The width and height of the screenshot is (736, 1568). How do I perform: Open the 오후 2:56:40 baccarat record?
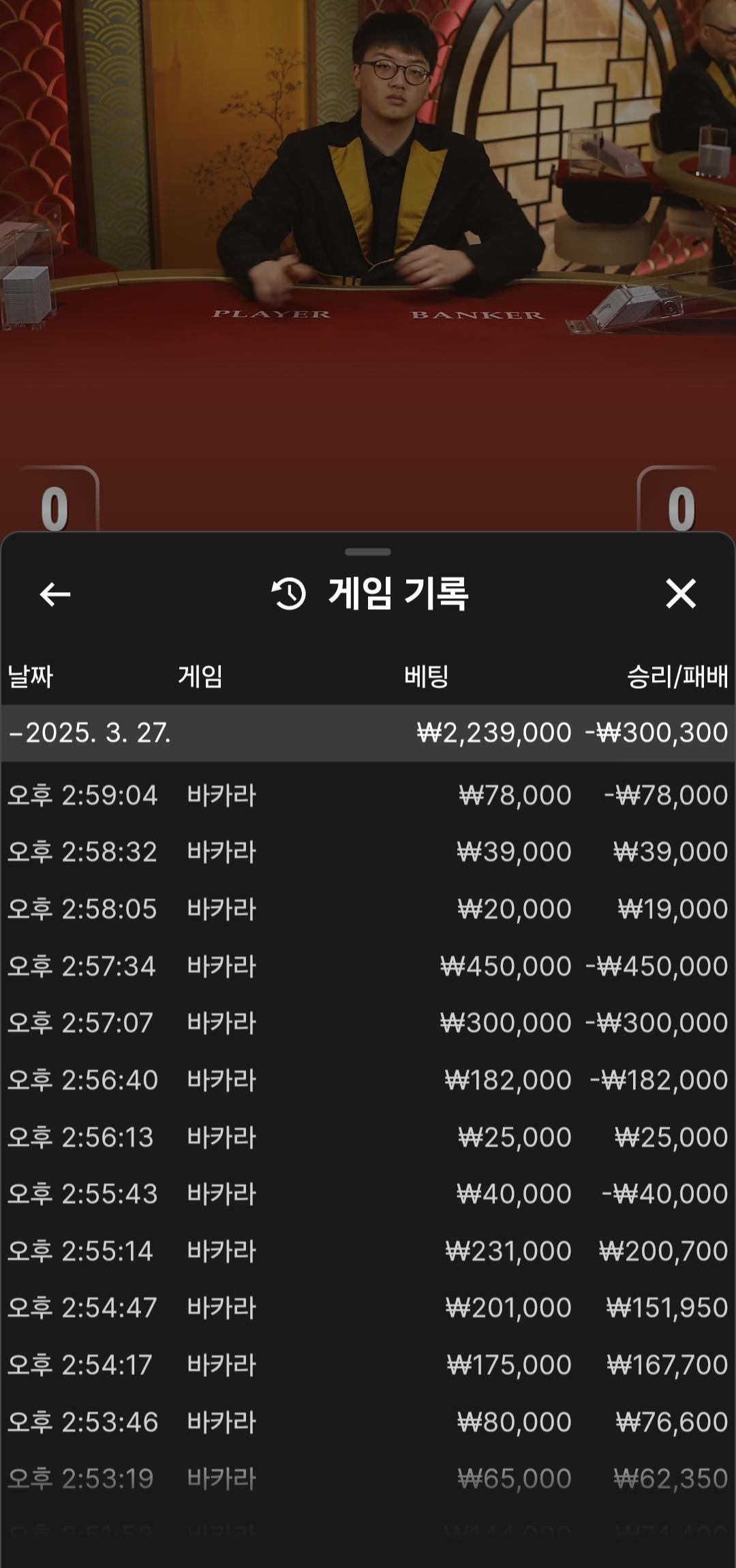[x=368, y=1080]
